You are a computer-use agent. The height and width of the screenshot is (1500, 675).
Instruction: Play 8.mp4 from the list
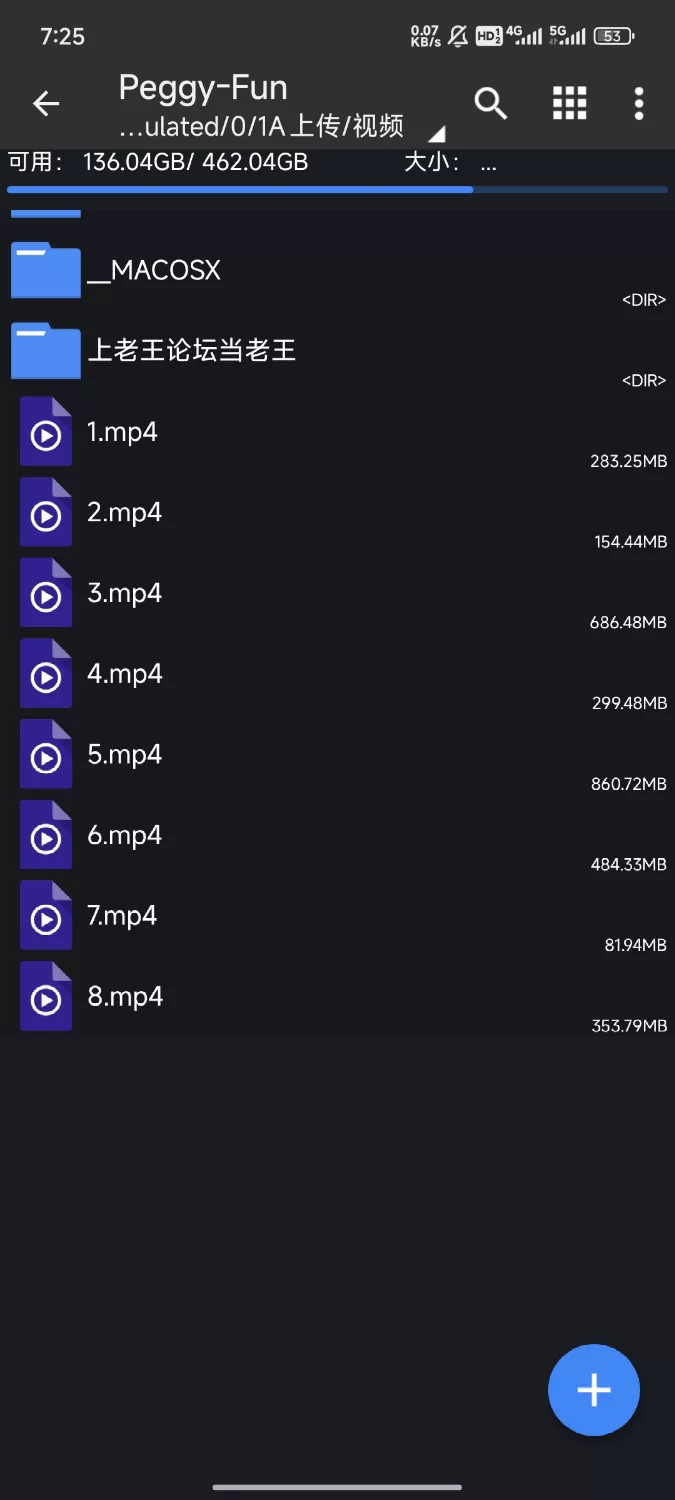(337, 996)
